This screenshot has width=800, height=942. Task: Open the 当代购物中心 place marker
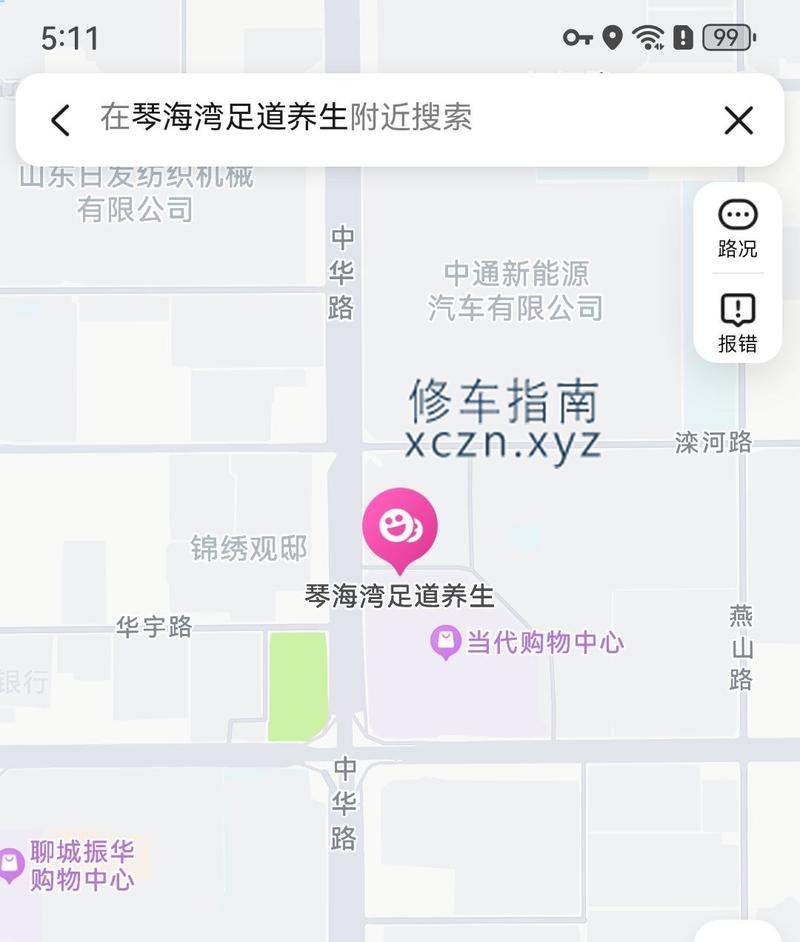(445, 642)
